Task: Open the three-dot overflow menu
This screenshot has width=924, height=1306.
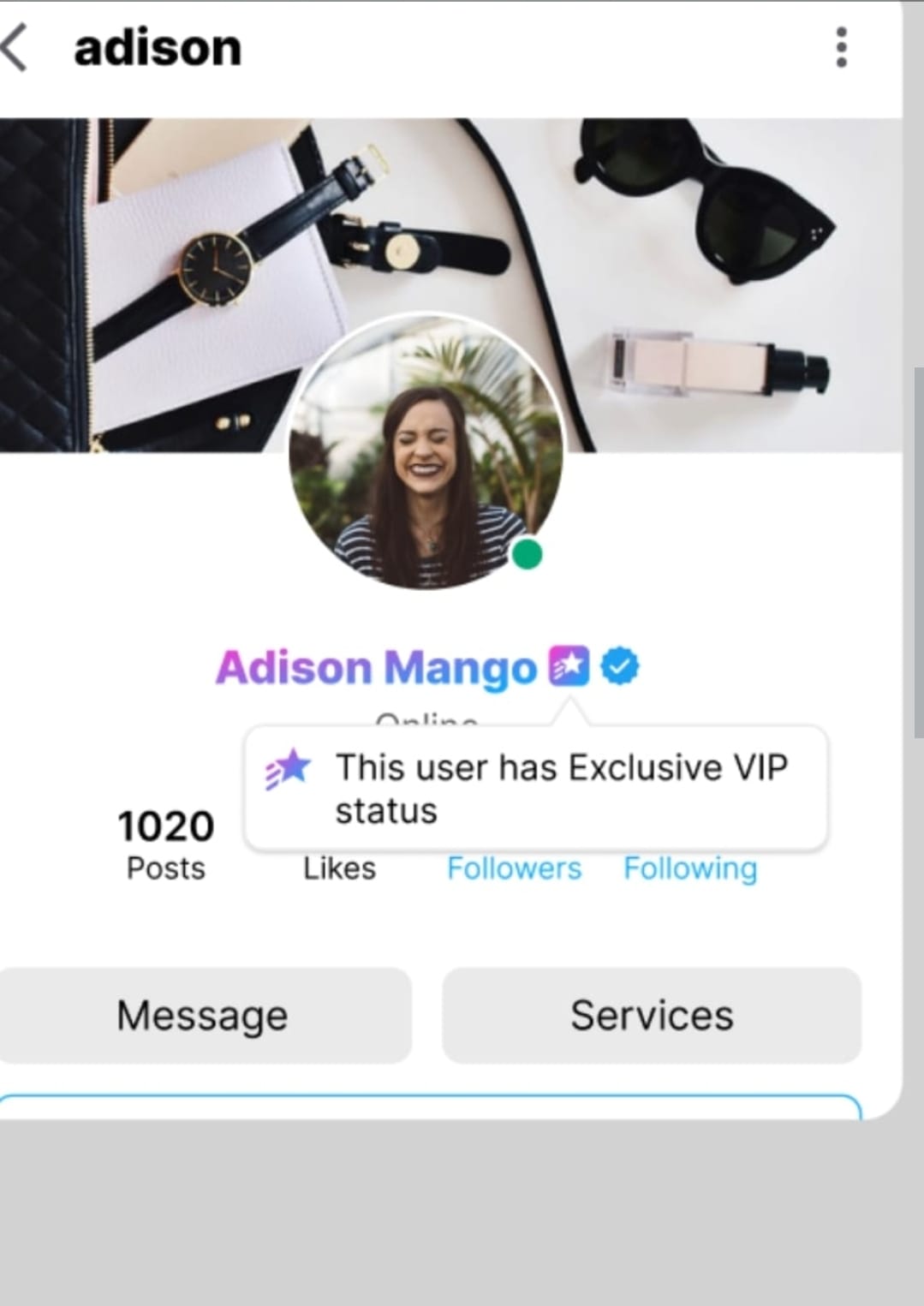Action: [x=841, y=47]
